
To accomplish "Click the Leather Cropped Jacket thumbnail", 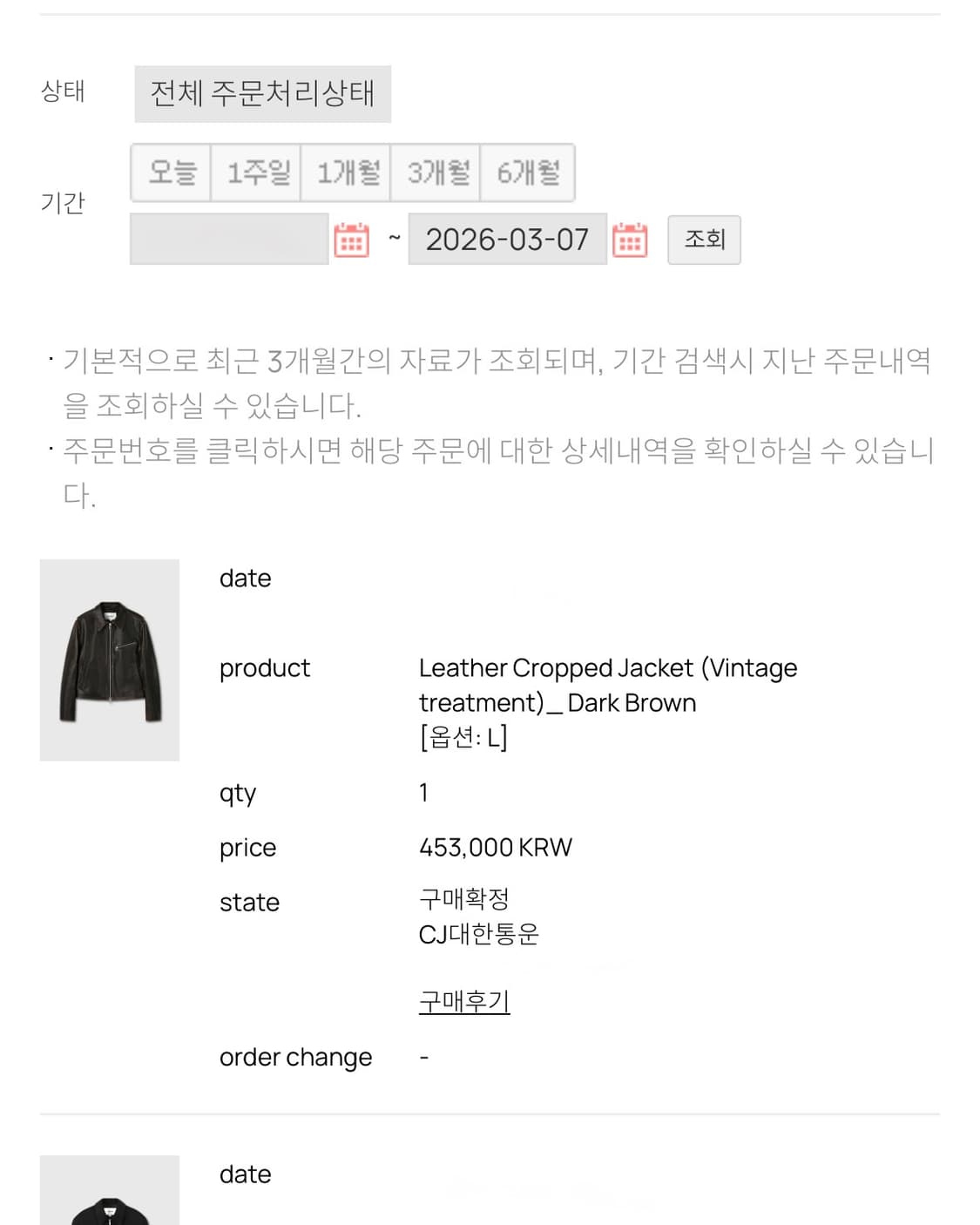I will click(111, 660).
